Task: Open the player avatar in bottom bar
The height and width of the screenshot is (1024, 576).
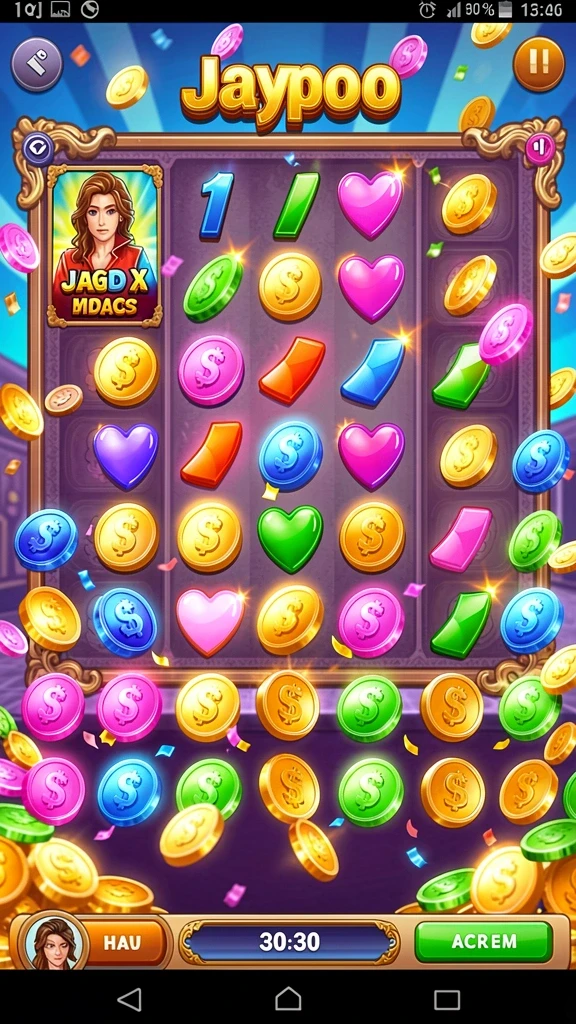Action: coord(54,943)
